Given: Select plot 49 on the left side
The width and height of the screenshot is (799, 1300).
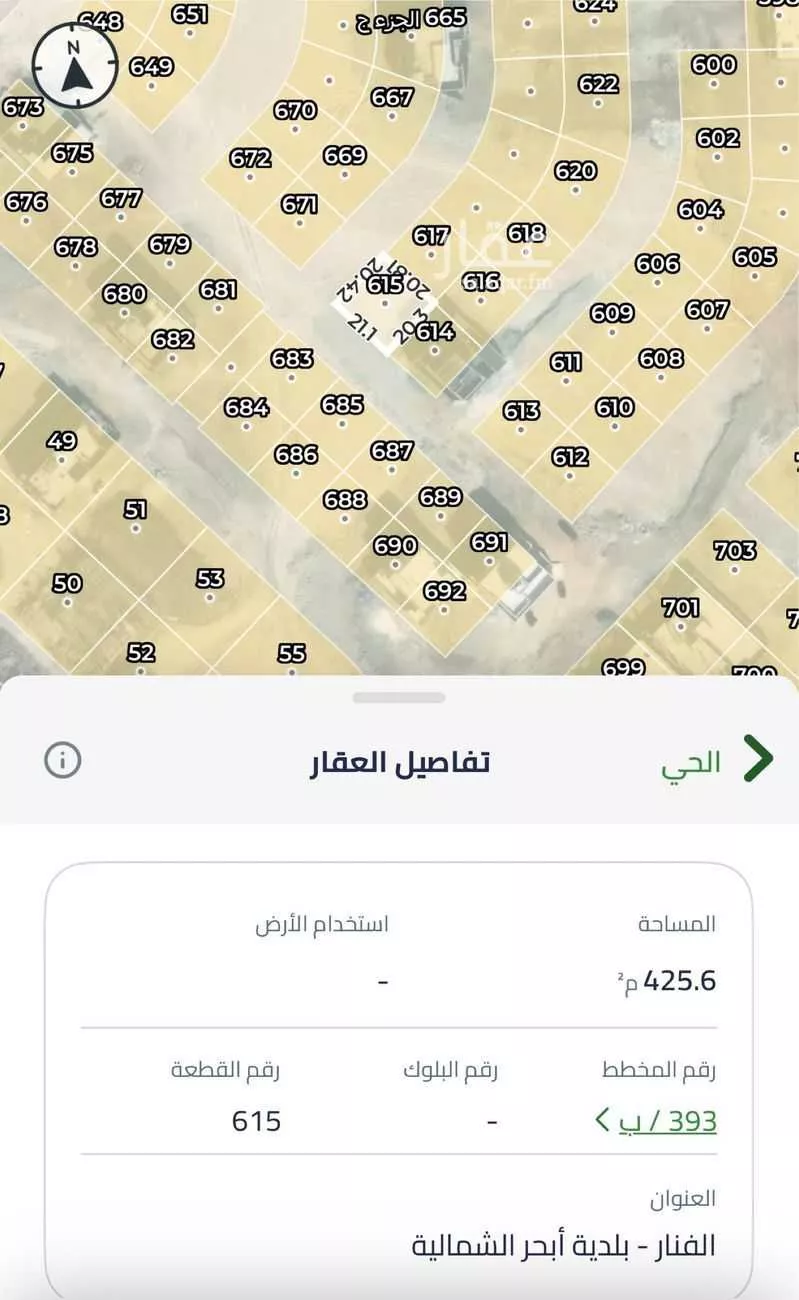Looking at the screenshot, I should point(61,439).
